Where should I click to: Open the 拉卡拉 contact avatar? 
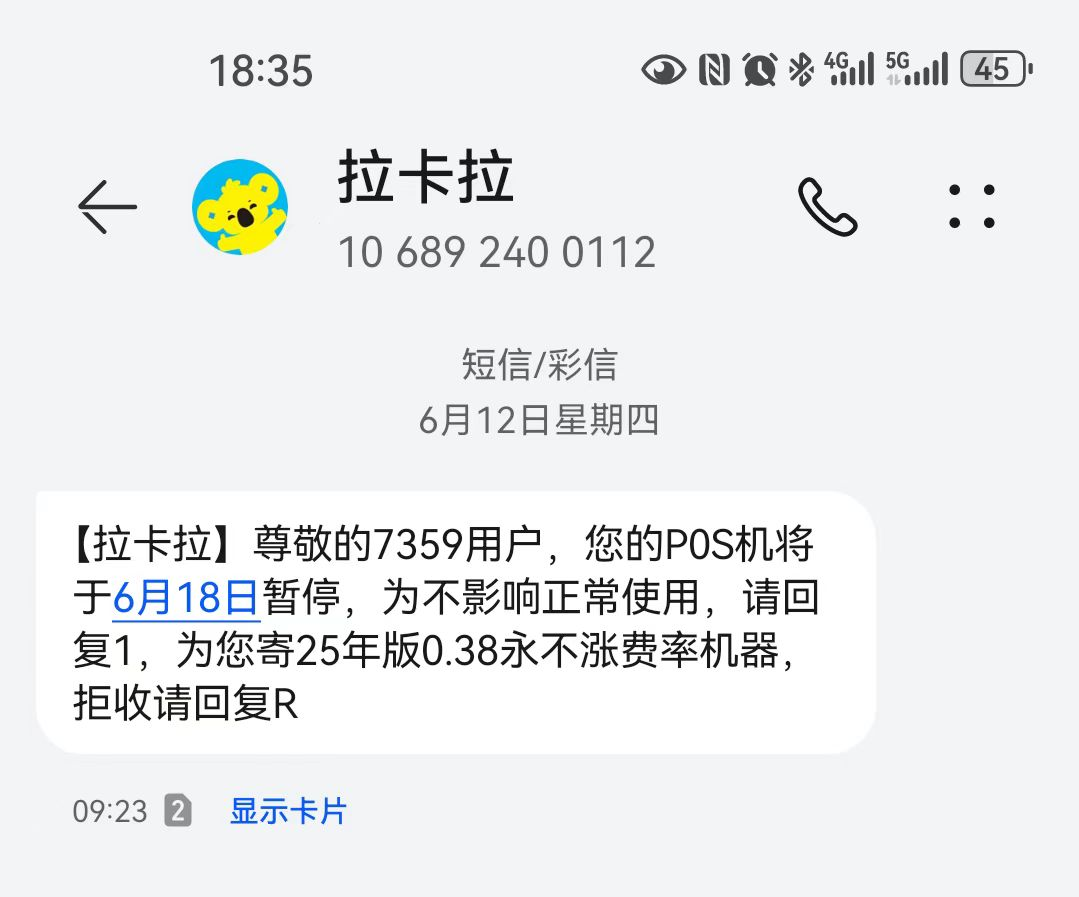240,207
